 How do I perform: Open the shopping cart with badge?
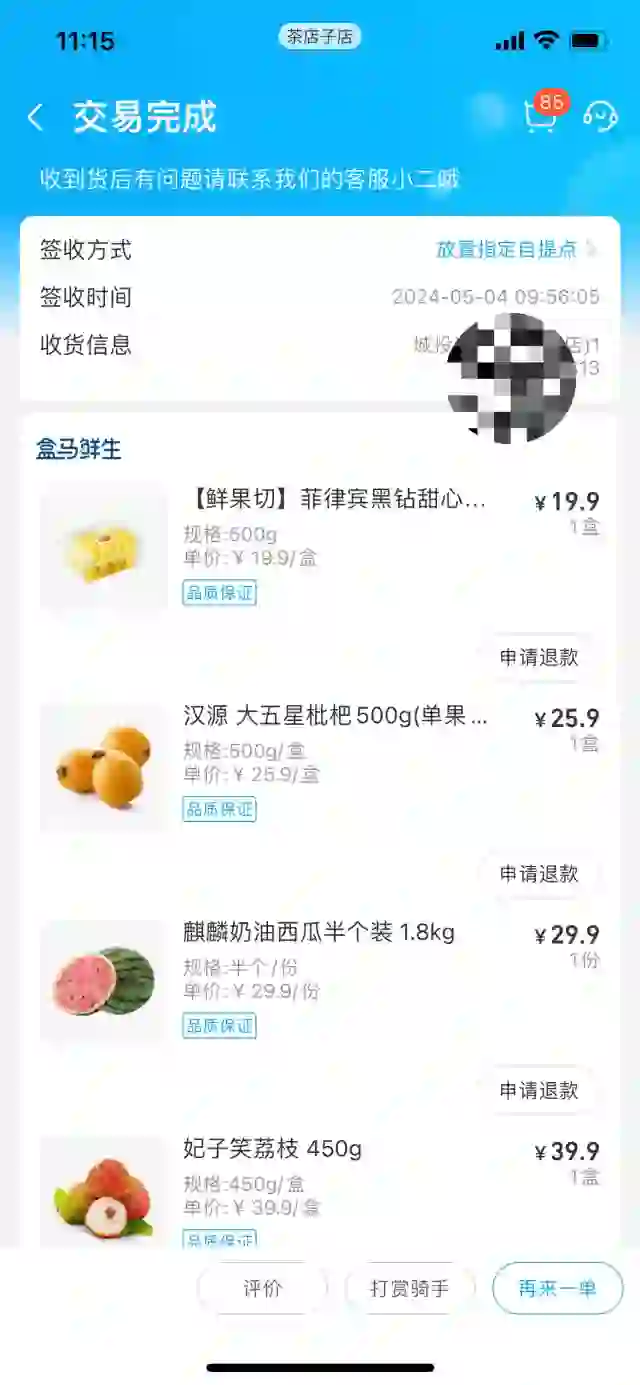point(541,113)
